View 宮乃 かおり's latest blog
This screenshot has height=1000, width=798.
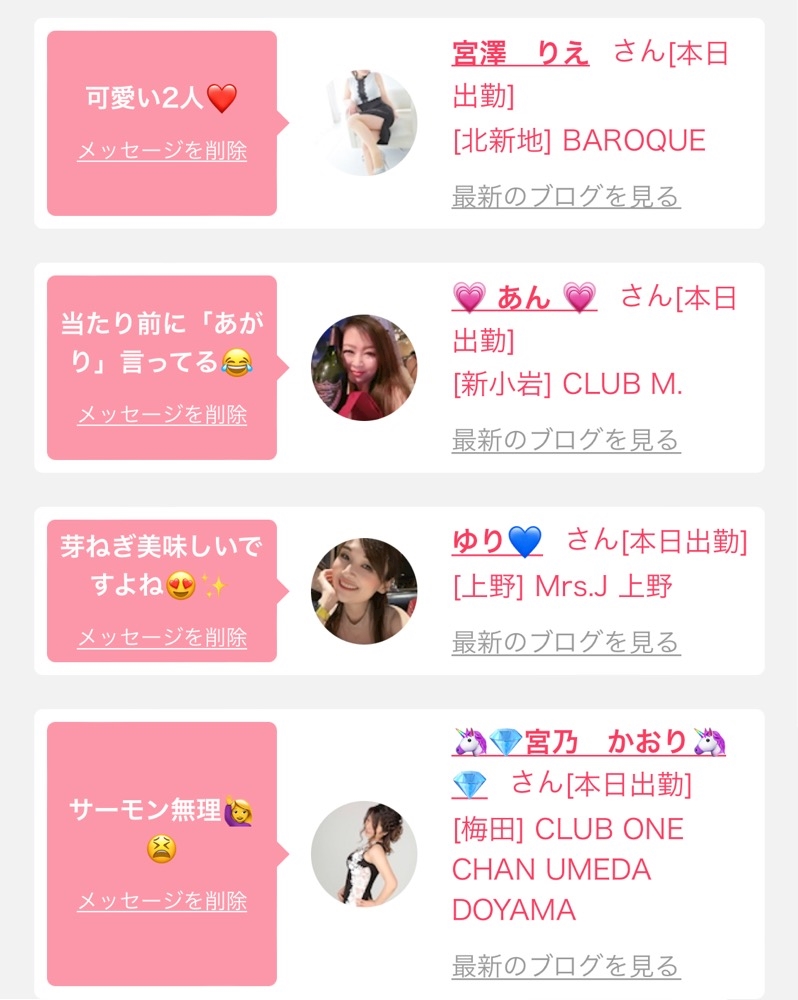click(566, 966)
